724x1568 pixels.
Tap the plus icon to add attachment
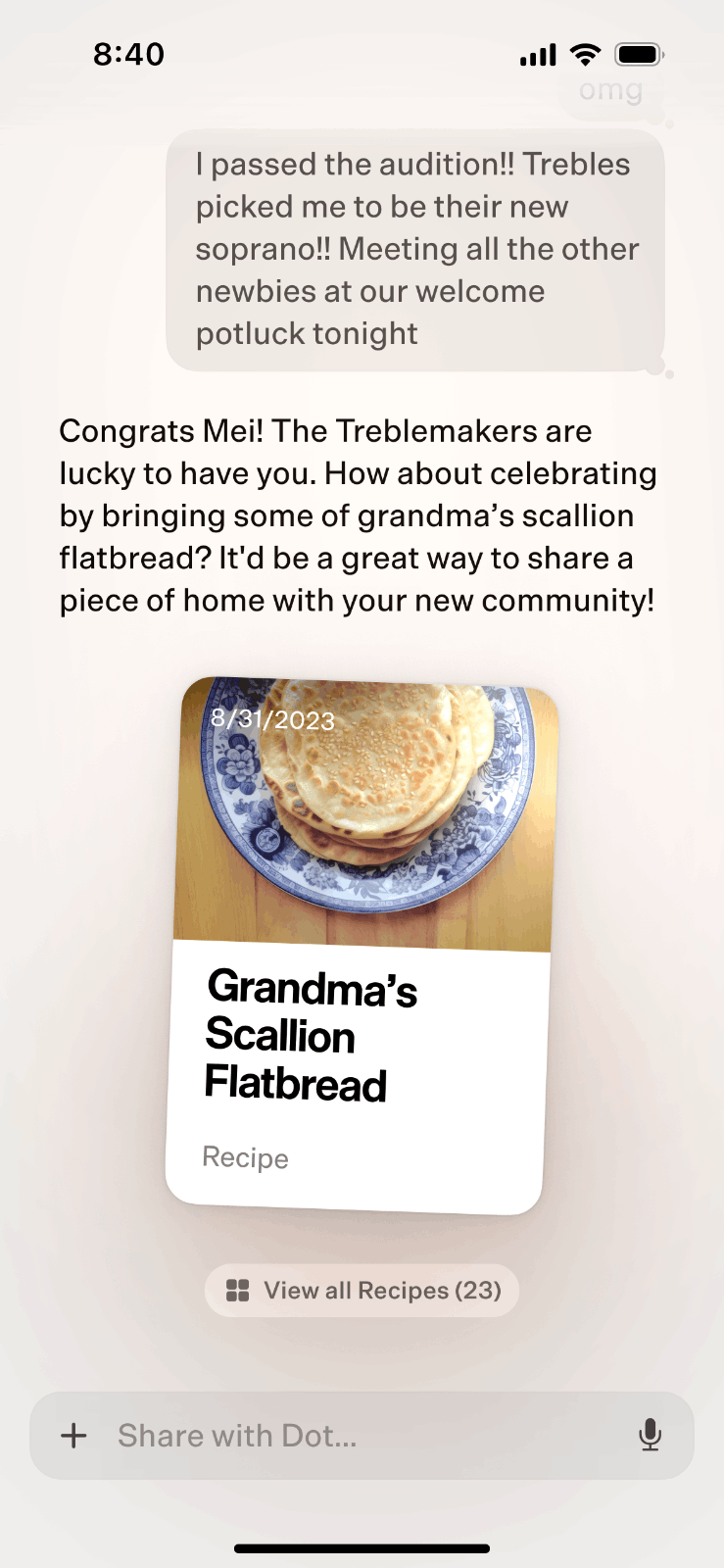pyautogui.click(x=74, y=1437)
